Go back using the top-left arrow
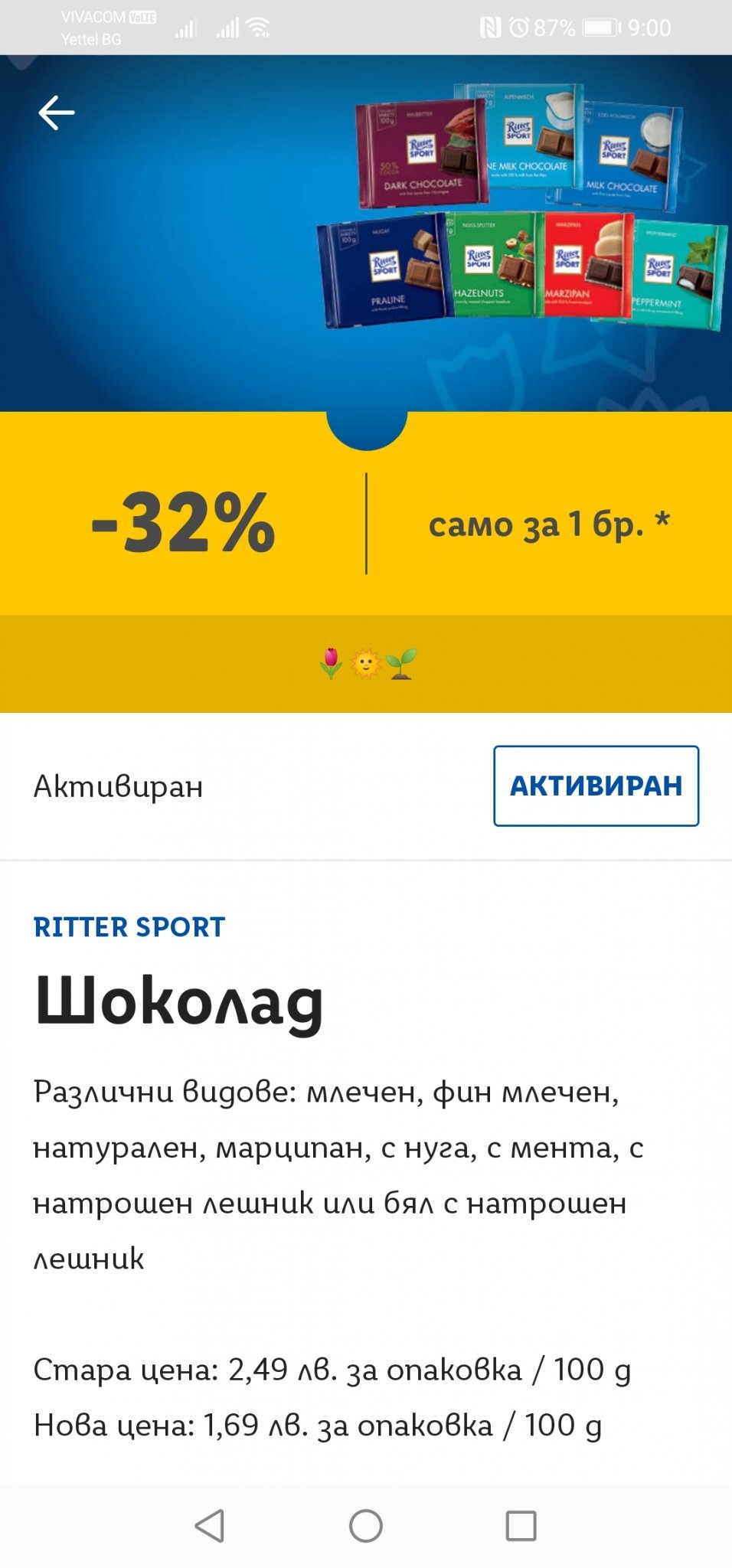732x1568 pixels. click(x=57, y=113)
